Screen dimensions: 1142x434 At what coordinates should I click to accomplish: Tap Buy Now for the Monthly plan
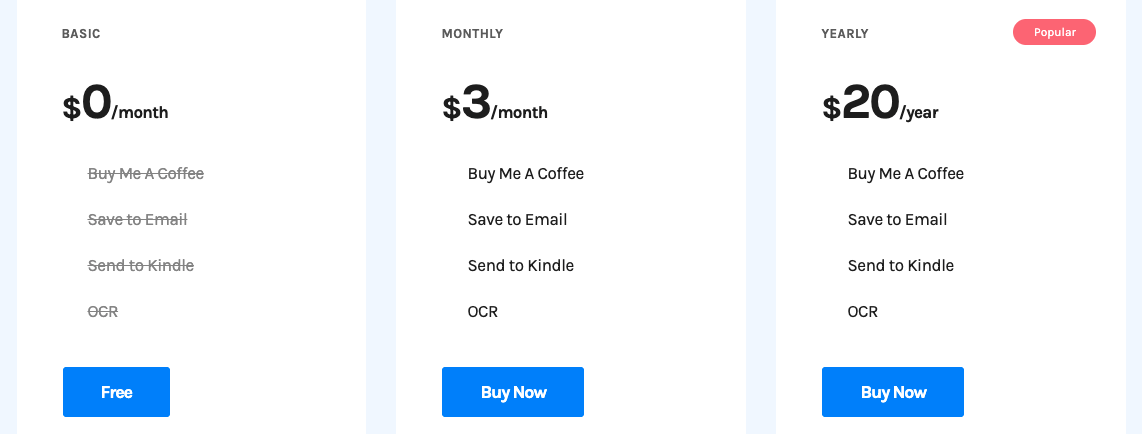pos(513,392)
